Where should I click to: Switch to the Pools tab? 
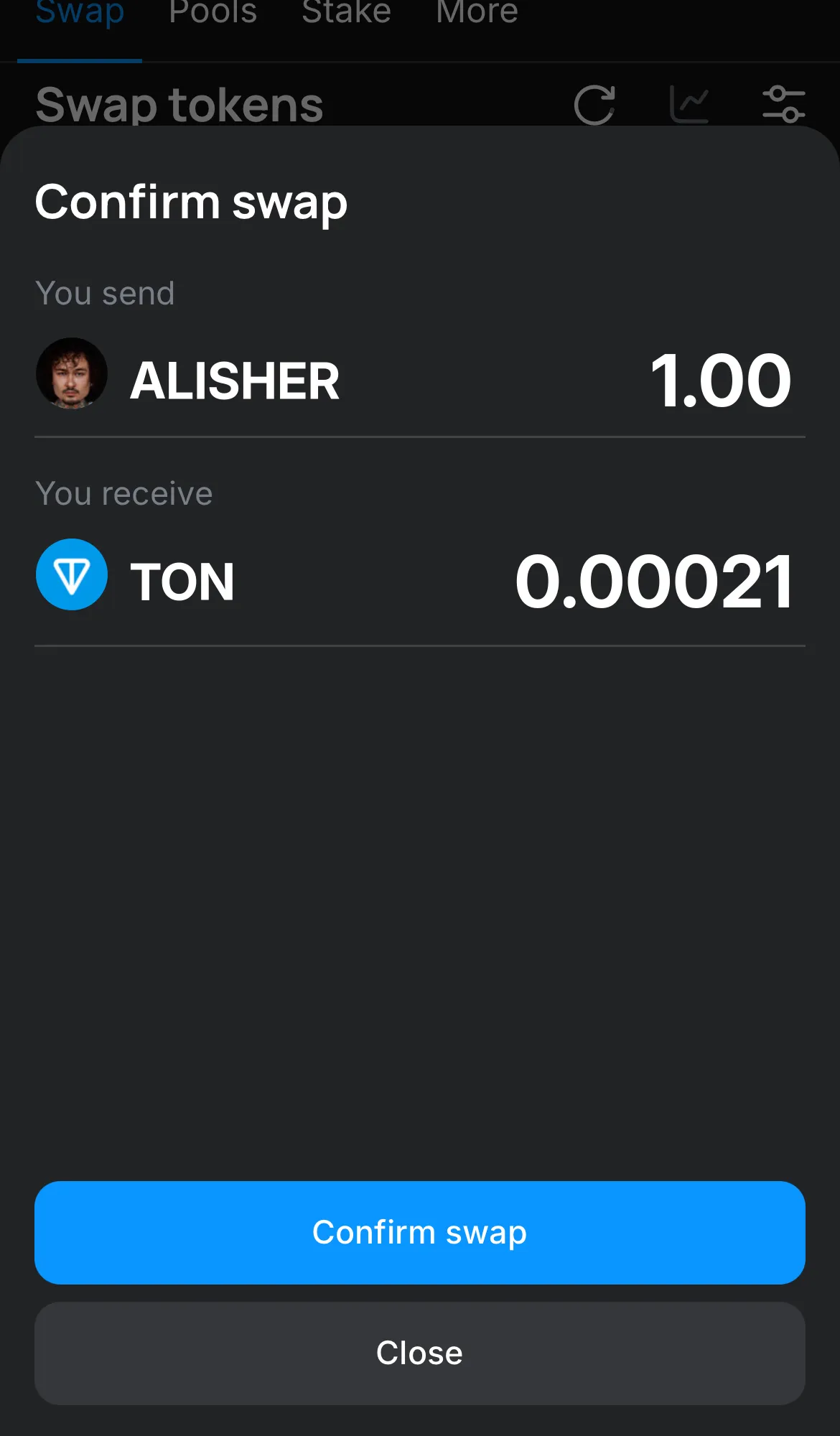213,14
